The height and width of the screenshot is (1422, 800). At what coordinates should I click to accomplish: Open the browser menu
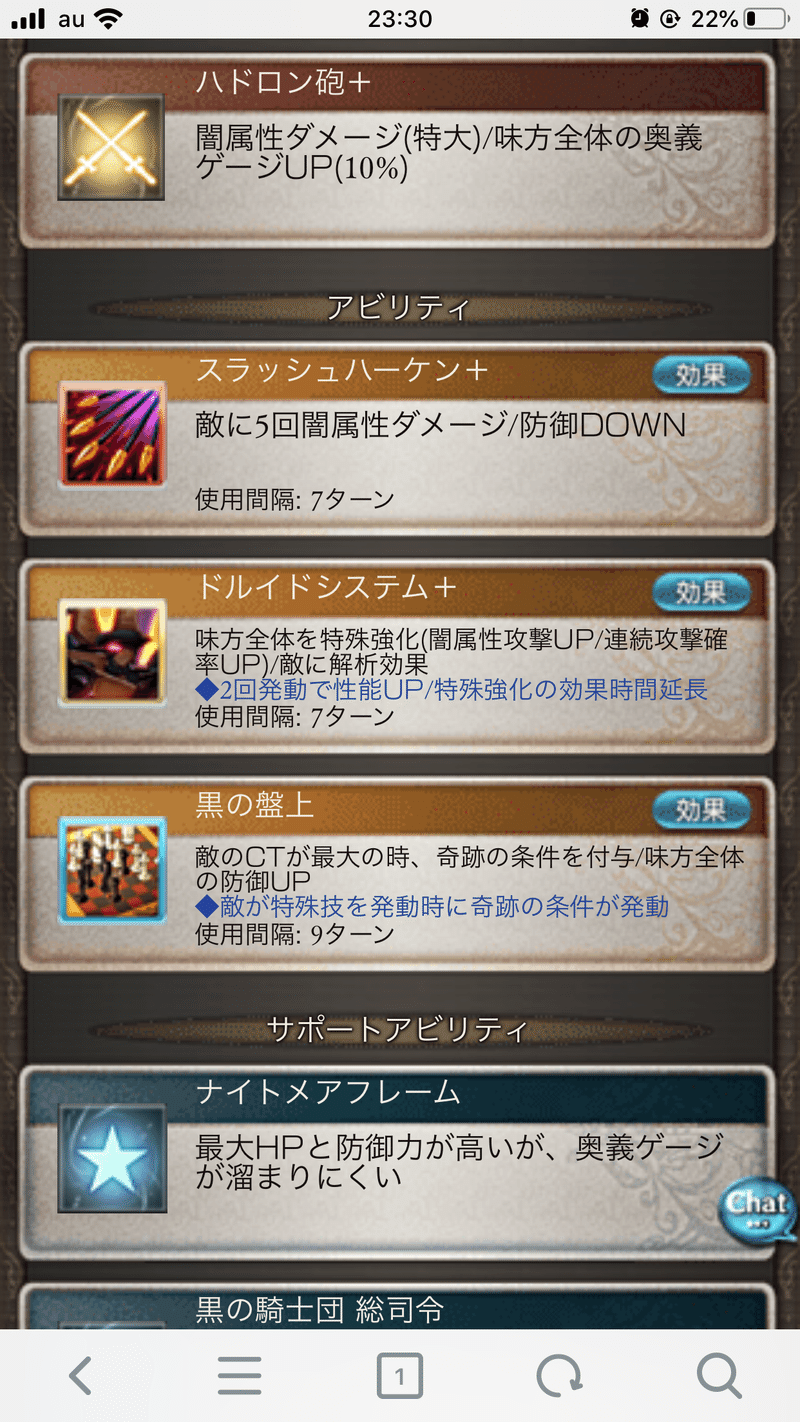pyautogui.click(x=240, y=1376)
